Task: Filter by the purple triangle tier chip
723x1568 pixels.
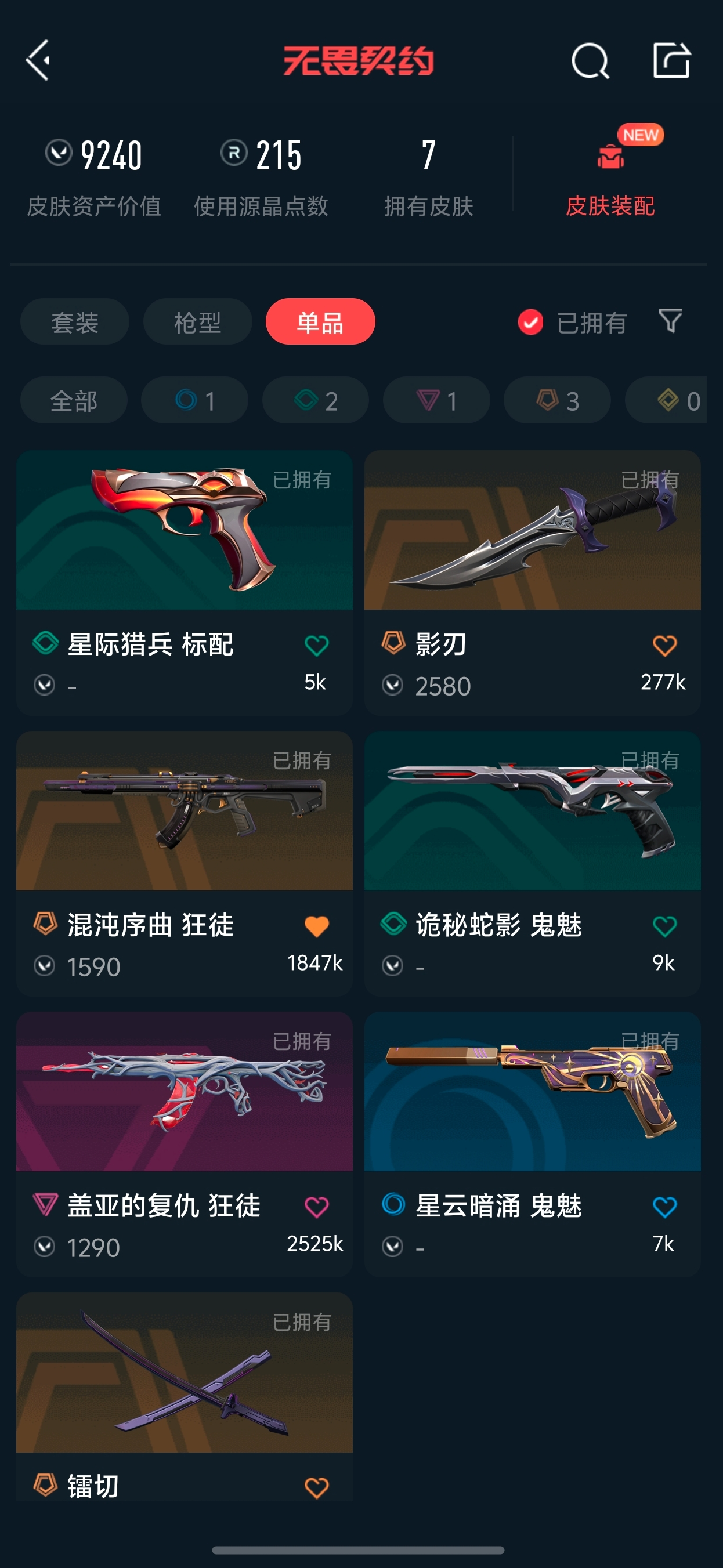Action: tap(436, 400)
